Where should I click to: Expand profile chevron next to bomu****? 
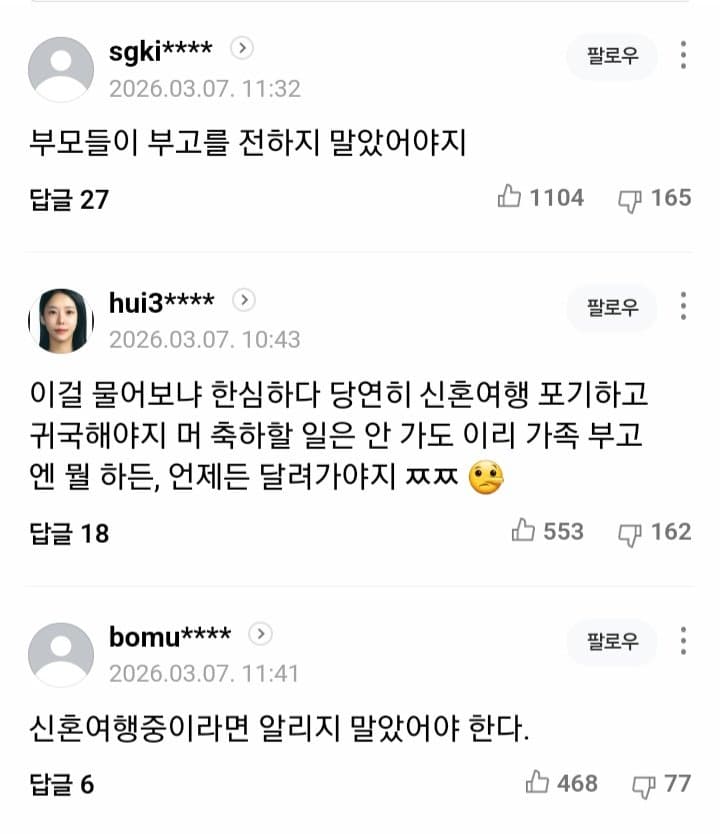point(260,634)
